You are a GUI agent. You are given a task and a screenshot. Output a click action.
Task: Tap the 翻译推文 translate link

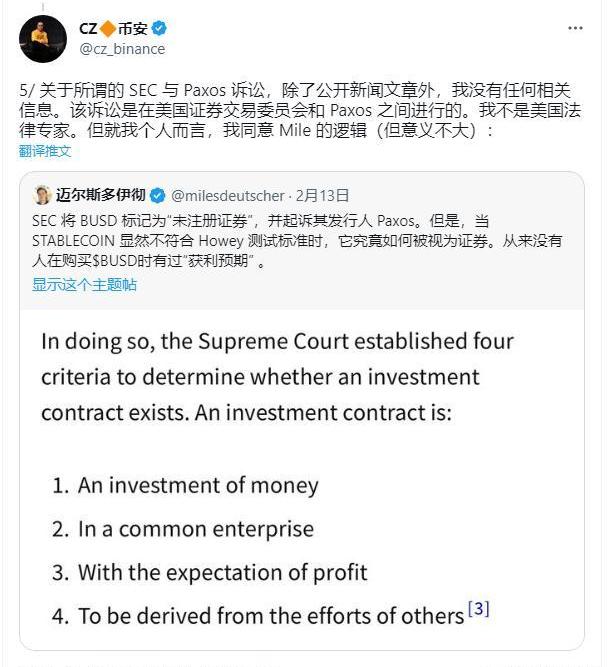click(x=45, y=151)
